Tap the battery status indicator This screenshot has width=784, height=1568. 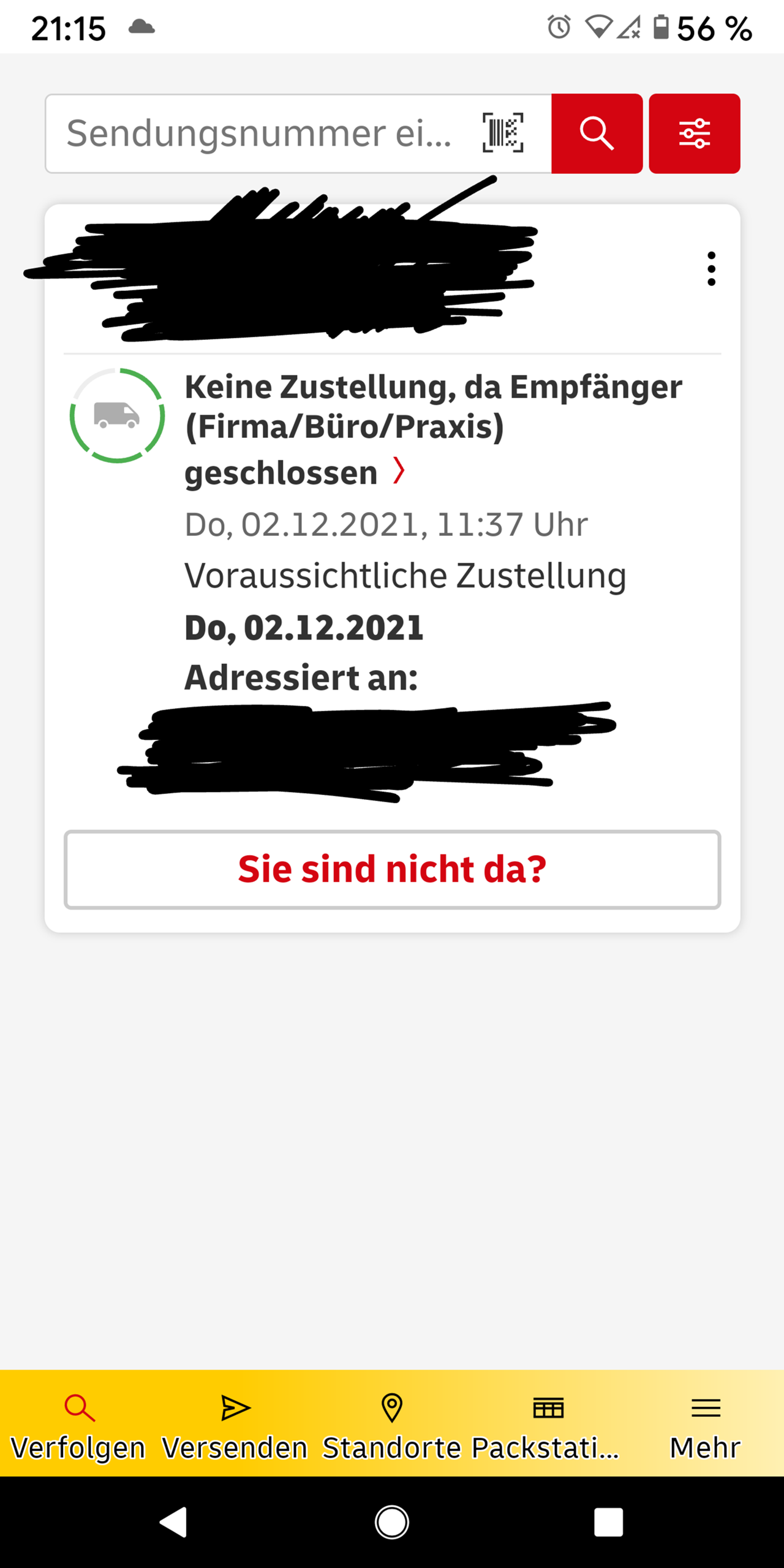663,27
